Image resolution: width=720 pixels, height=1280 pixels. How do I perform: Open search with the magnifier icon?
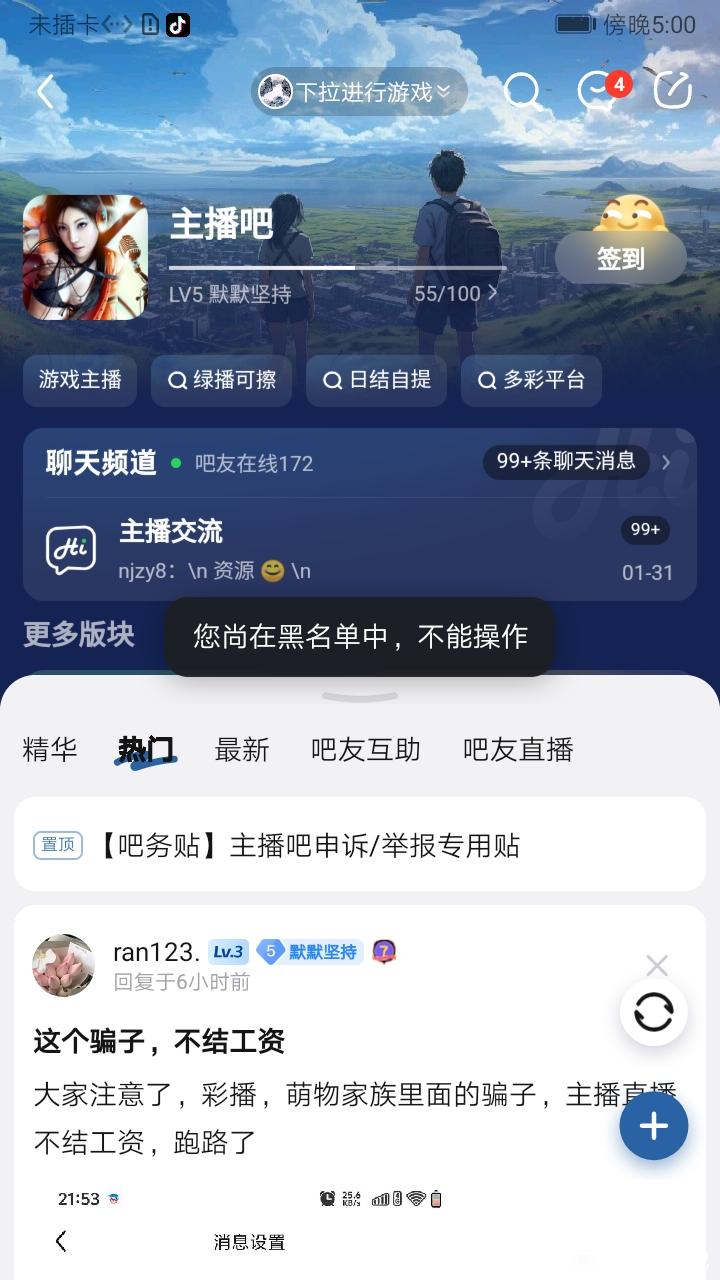pyautogui.click(x=522, y=92)
